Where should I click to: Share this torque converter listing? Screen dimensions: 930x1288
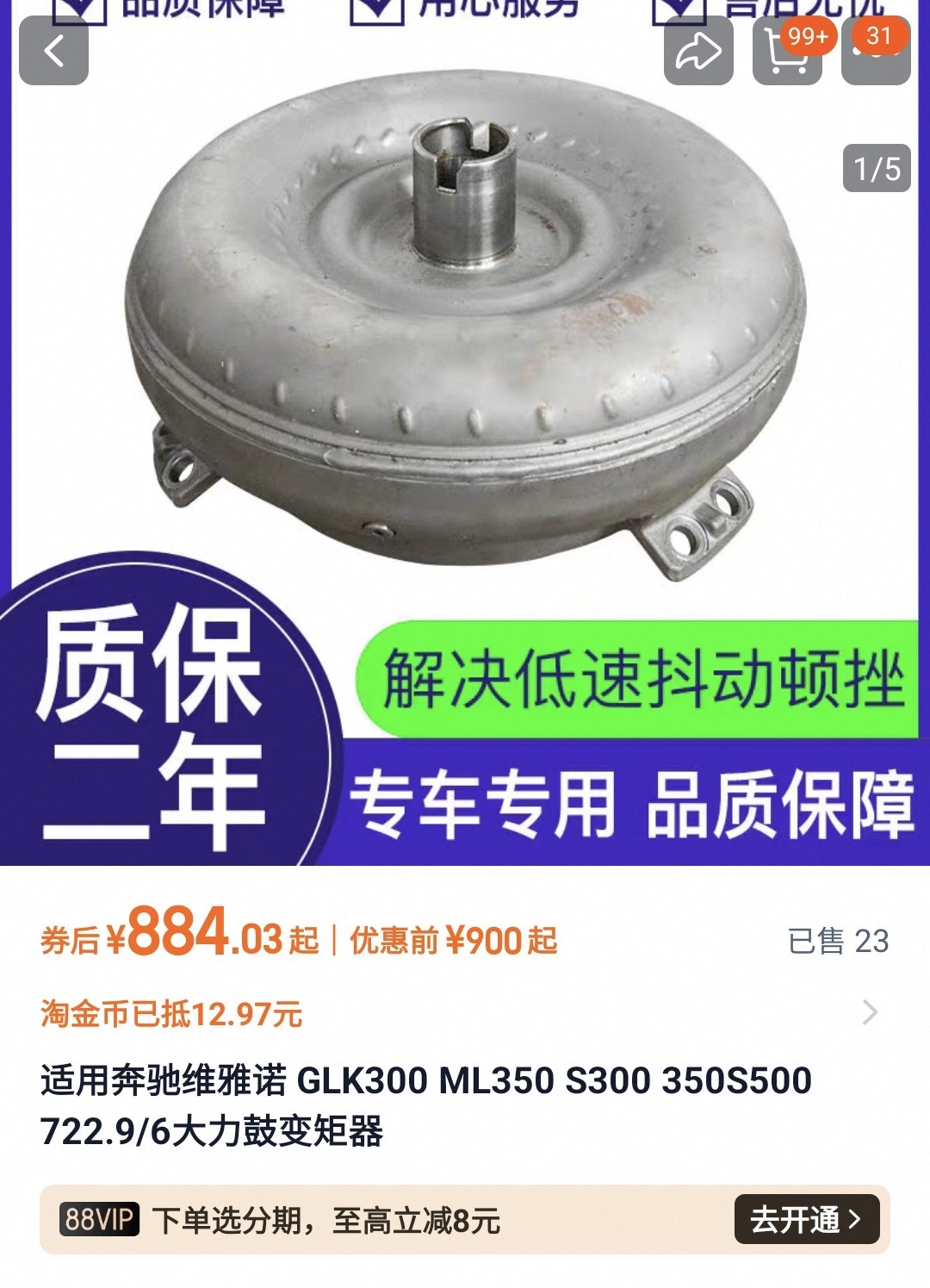697,52
